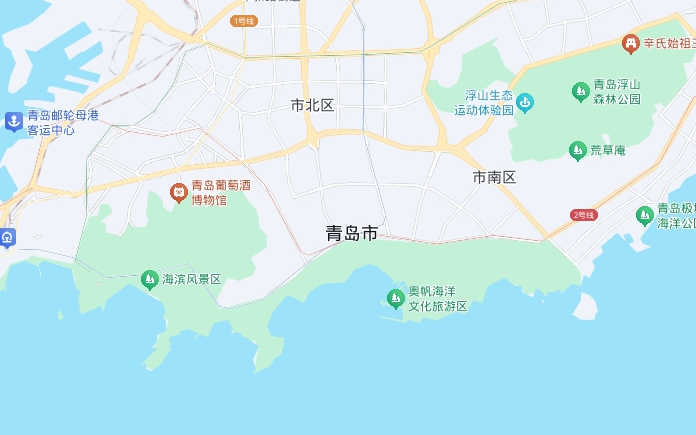Select the 浮山生态运动体验园 marker
Screen dimensions: 696x435
525,103
